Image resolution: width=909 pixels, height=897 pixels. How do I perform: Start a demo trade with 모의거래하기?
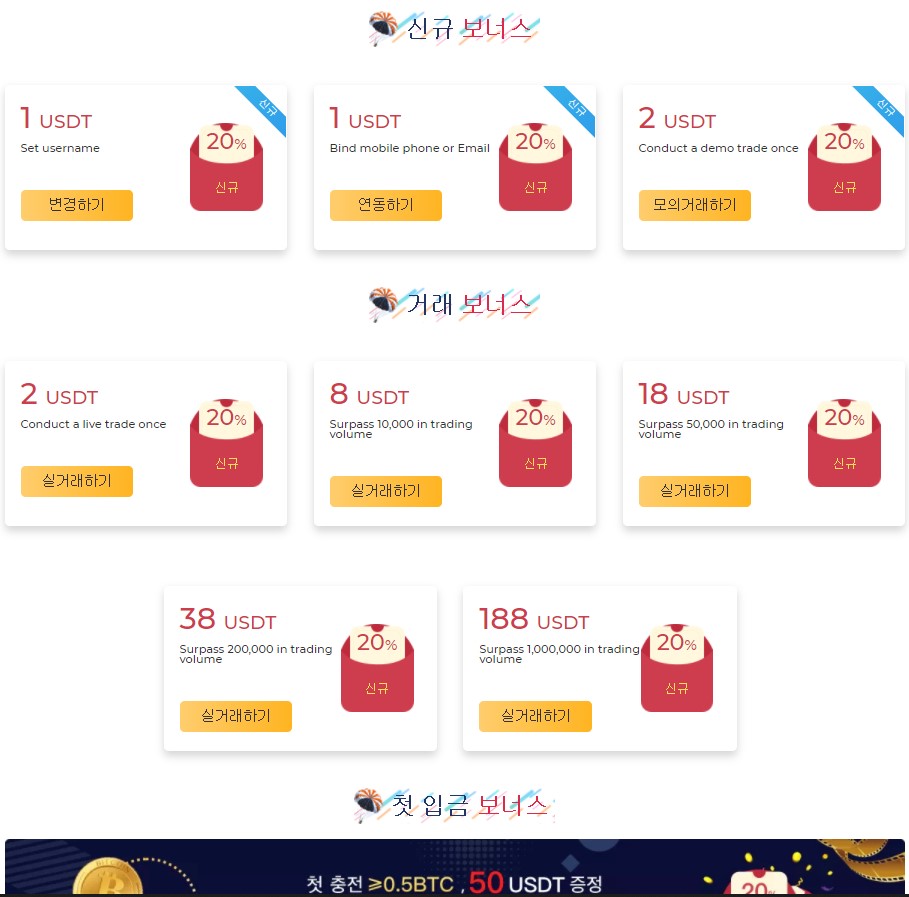[x=694, y=205]
